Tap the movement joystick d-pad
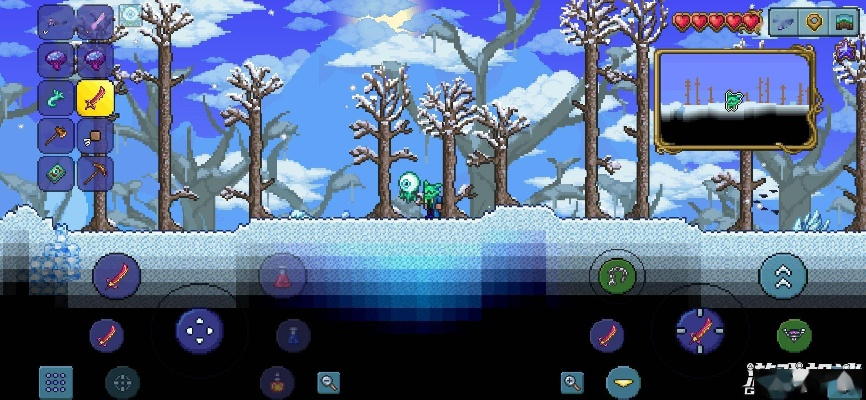Screen dimensions: 866x400 click(198, 329)
